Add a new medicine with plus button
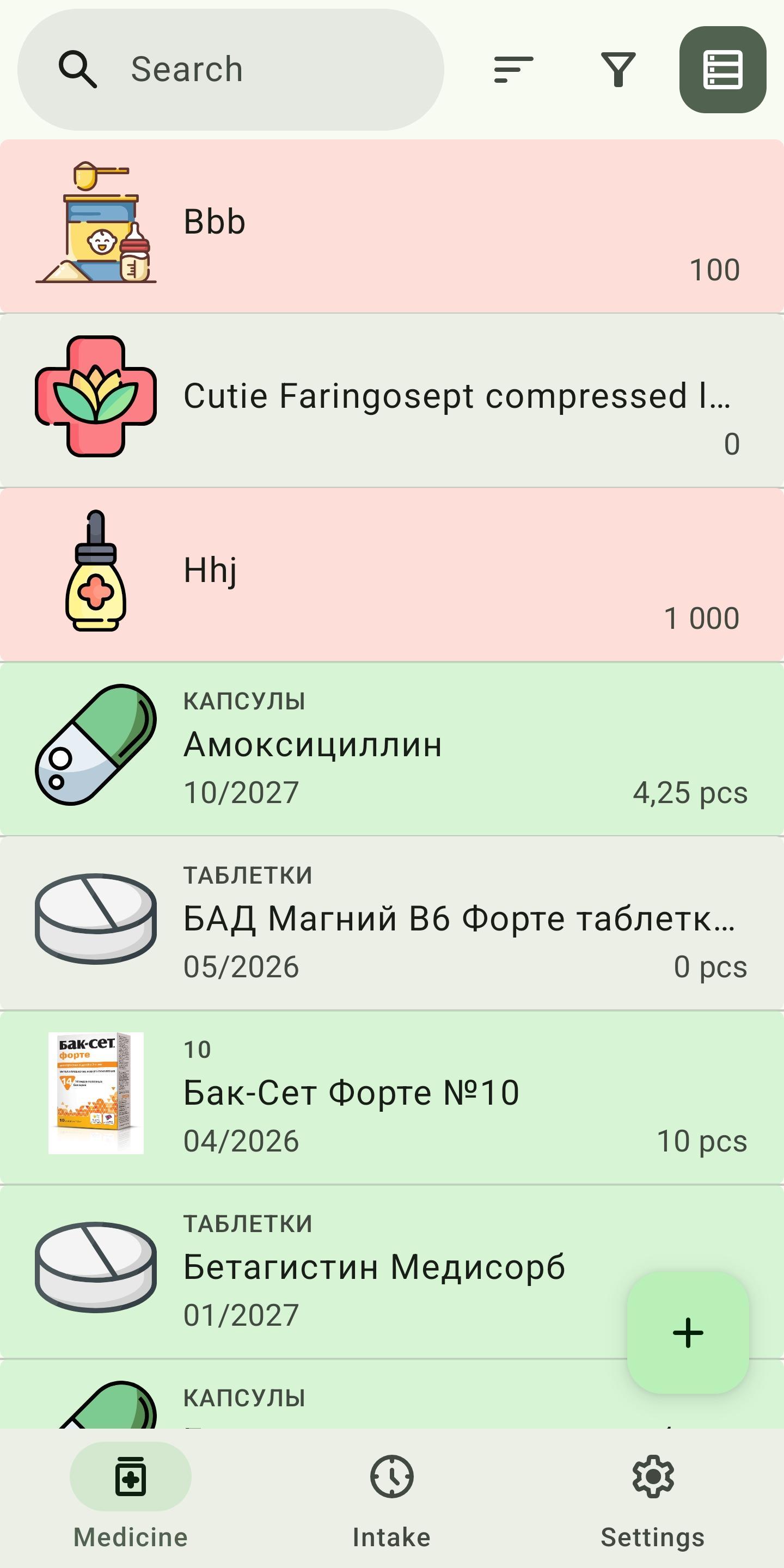 coord(688,1332)
